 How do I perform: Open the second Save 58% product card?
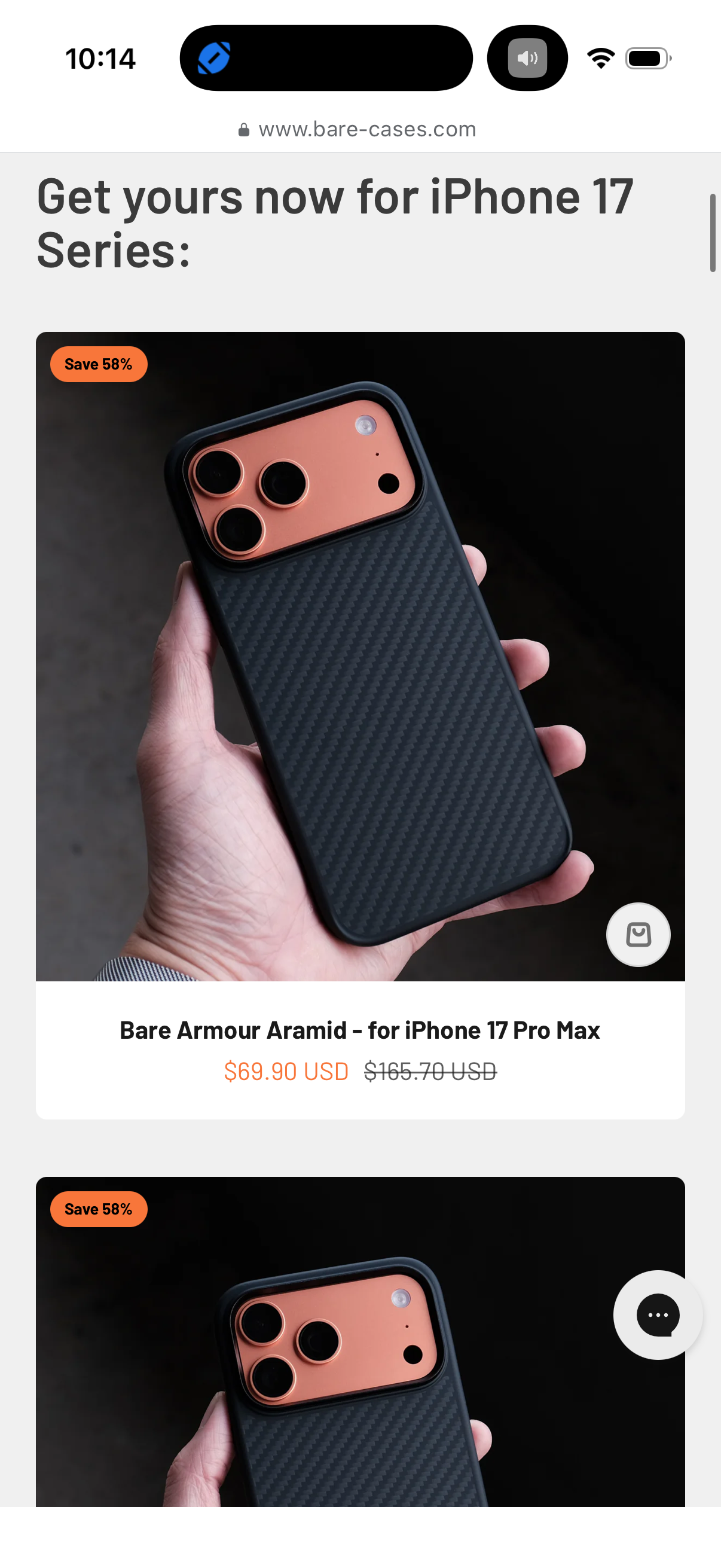tap(360, 1341)
